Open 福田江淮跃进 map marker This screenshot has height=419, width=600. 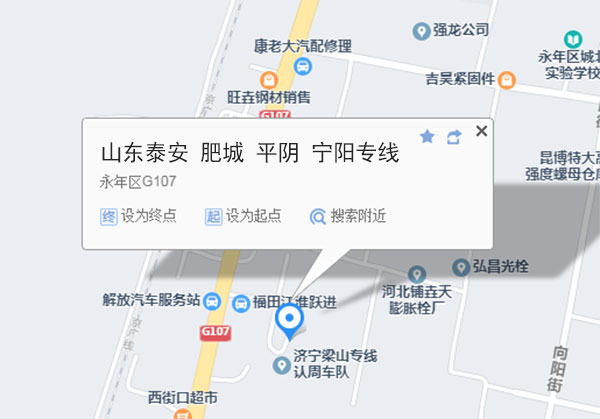point(241,302)
